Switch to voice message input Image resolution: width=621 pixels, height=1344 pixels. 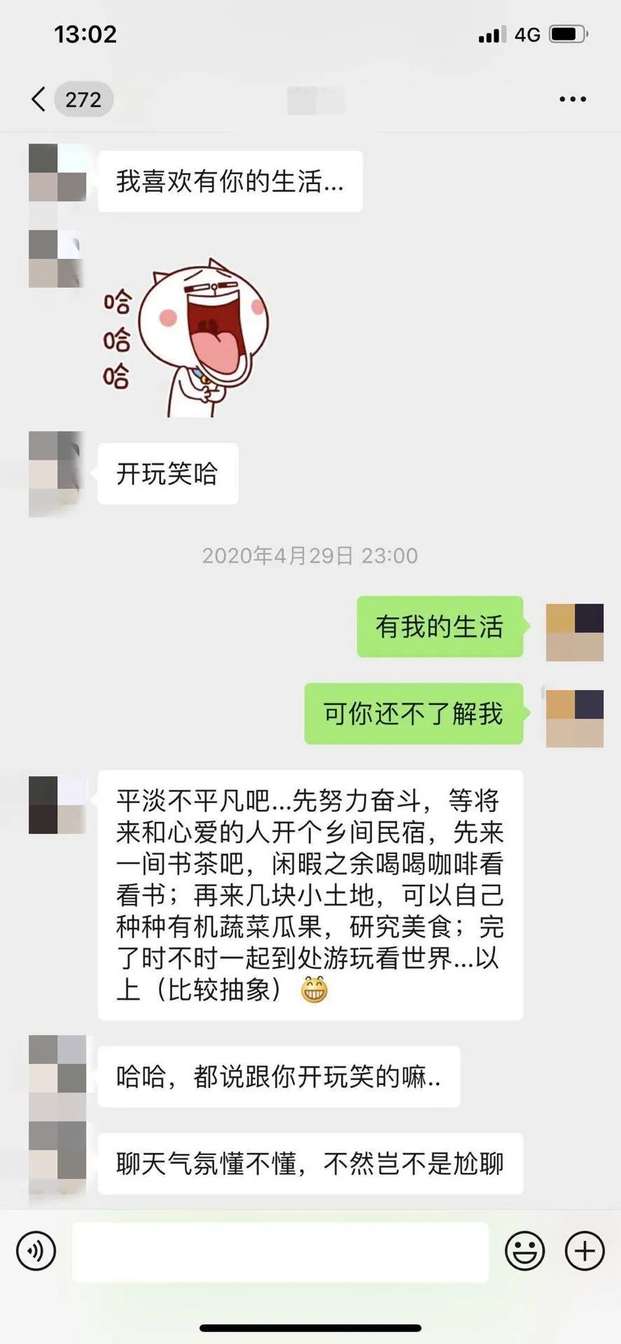pyautogui.click(x=36, y=1250)
